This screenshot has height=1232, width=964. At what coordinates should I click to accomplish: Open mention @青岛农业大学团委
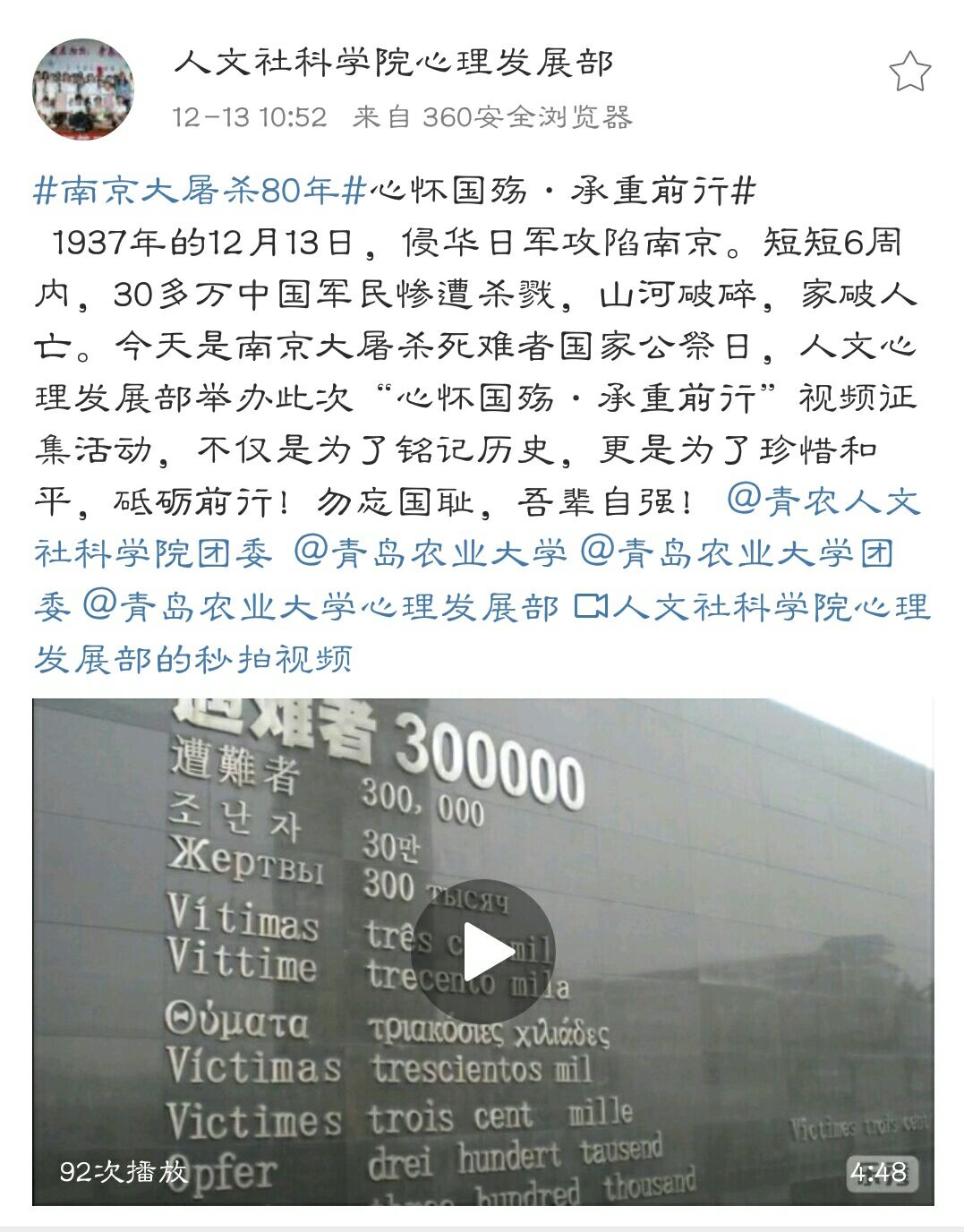pos(736,553)
